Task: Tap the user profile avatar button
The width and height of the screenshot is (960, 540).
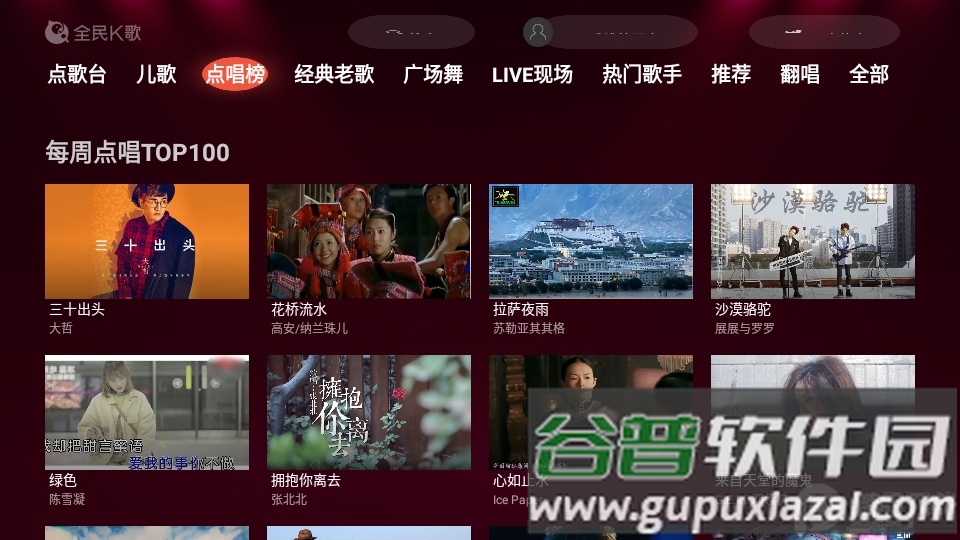Action: click(538, 32)
